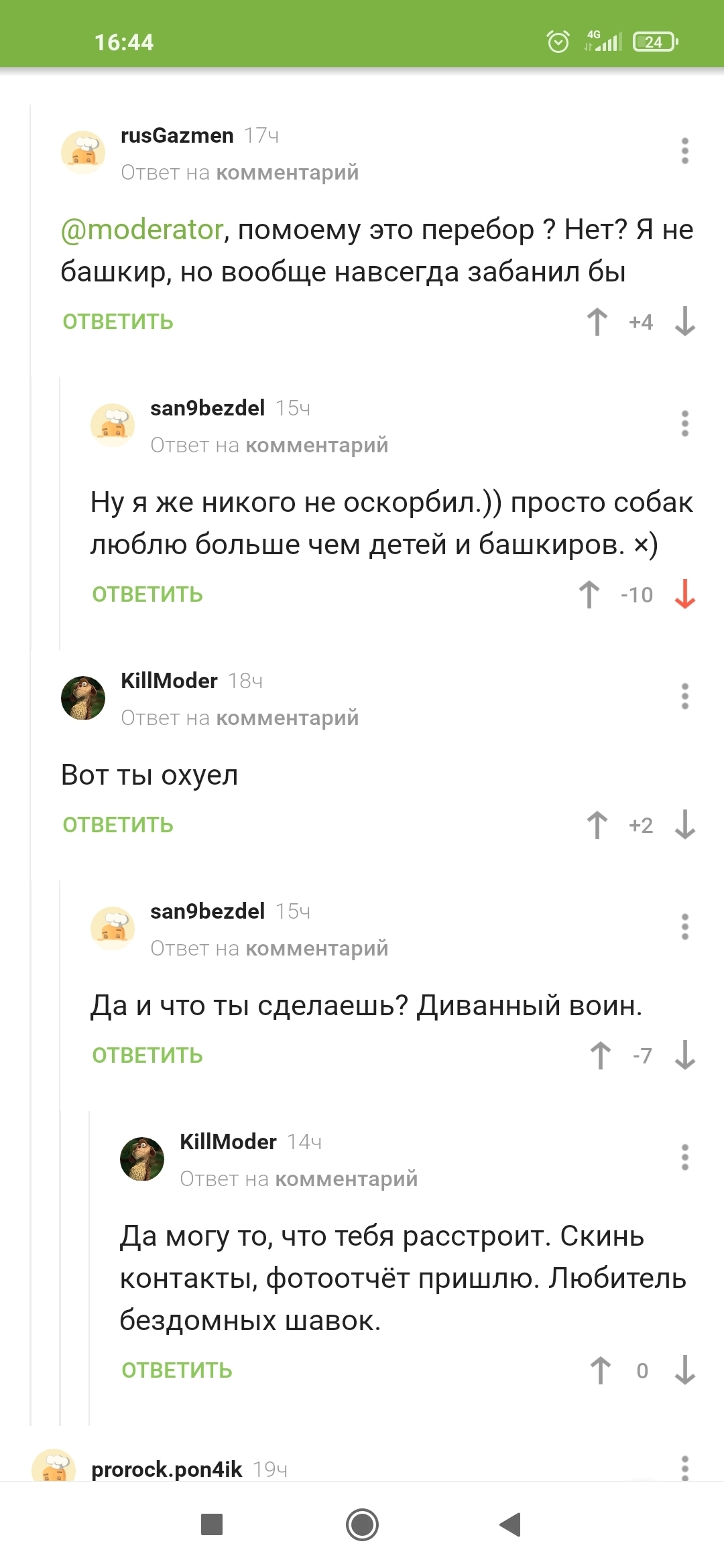Viewport: 724px width, 1568px height.
Task: Open overflow menu on KillModer's 18ч comment
Action: pos(684,697)
